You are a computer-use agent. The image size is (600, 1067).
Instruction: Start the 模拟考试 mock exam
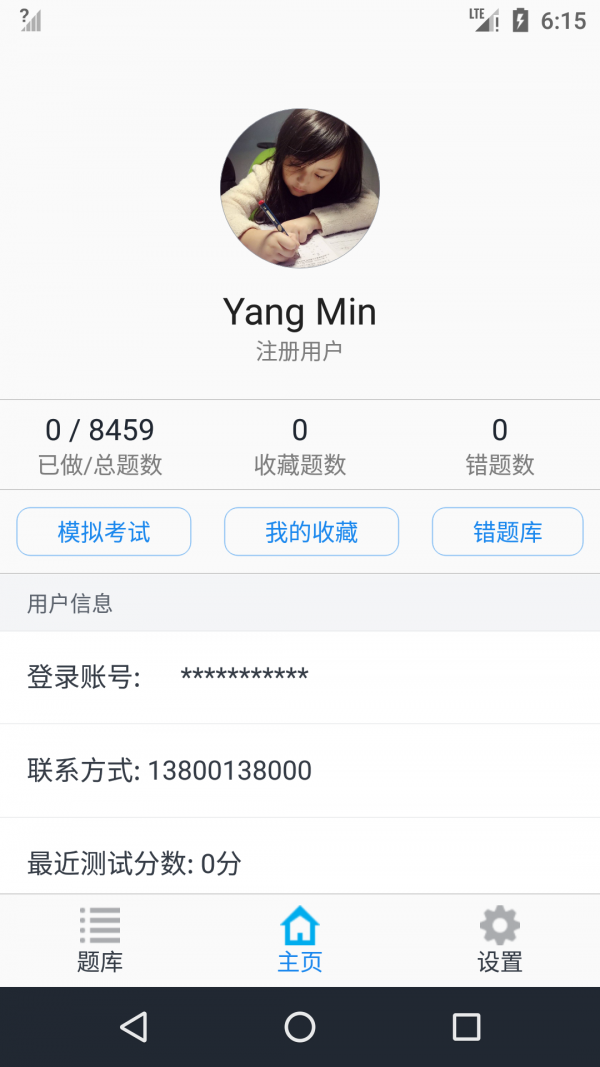pos(104,532)
